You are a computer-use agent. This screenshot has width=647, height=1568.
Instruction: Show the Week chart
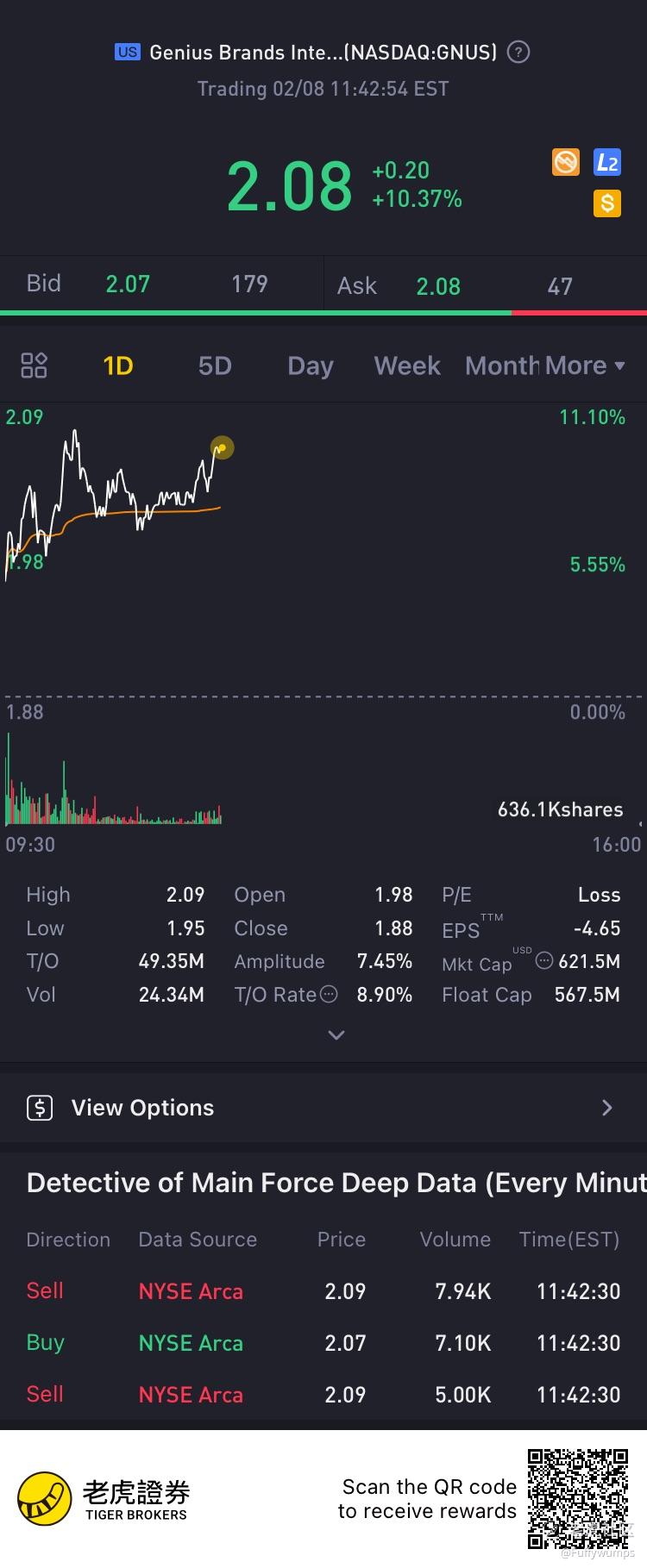click(407, 365)
